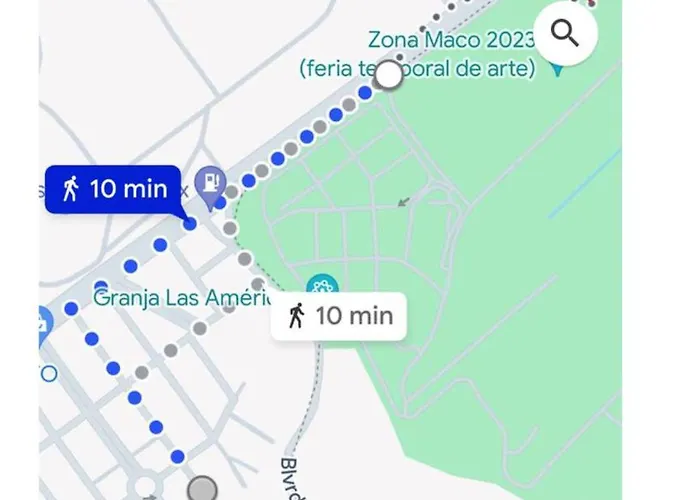Viewport: 700px width, 500px height.
Task: Open the map search button
Action: [x=565, y=34]
